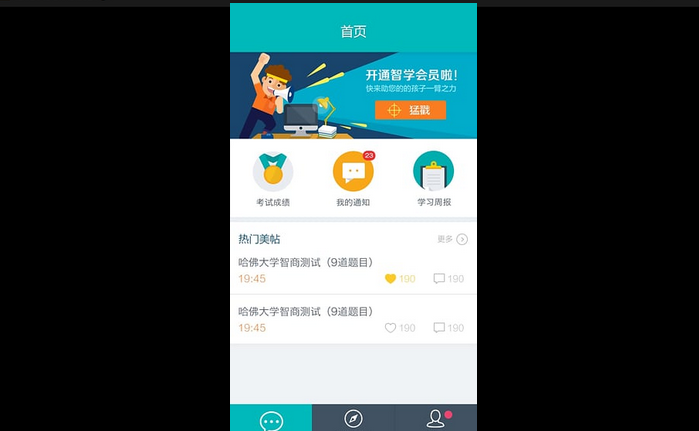
Task: Like the post with the outlined heart
Action: (391, 328)
